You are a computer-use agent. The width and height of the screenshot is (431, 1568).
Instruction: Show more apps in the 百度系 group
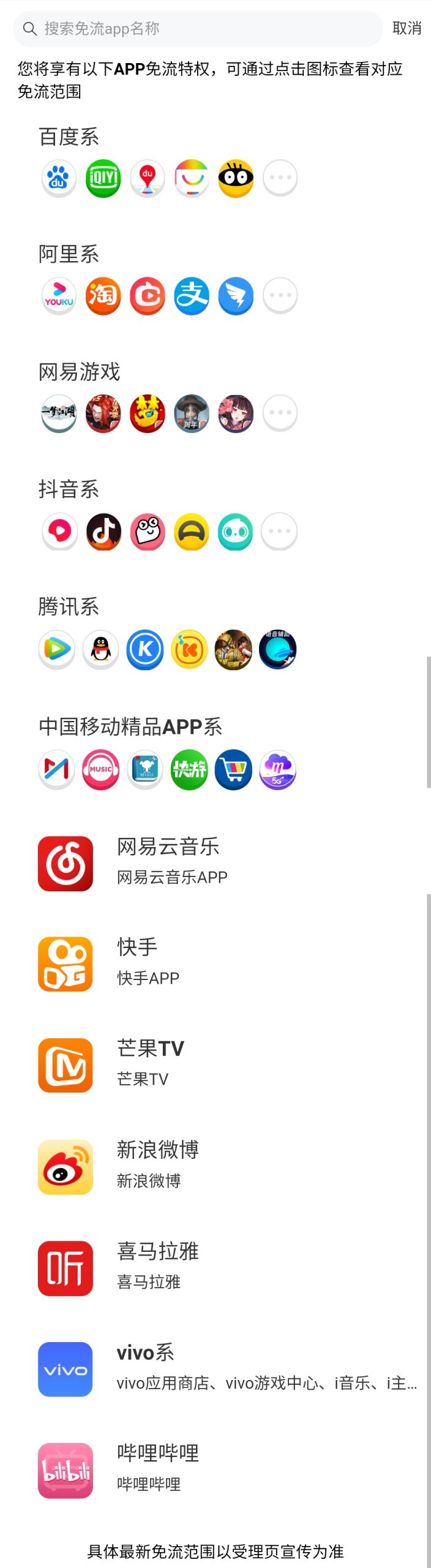pyautogui.click(x=280, y=178)
